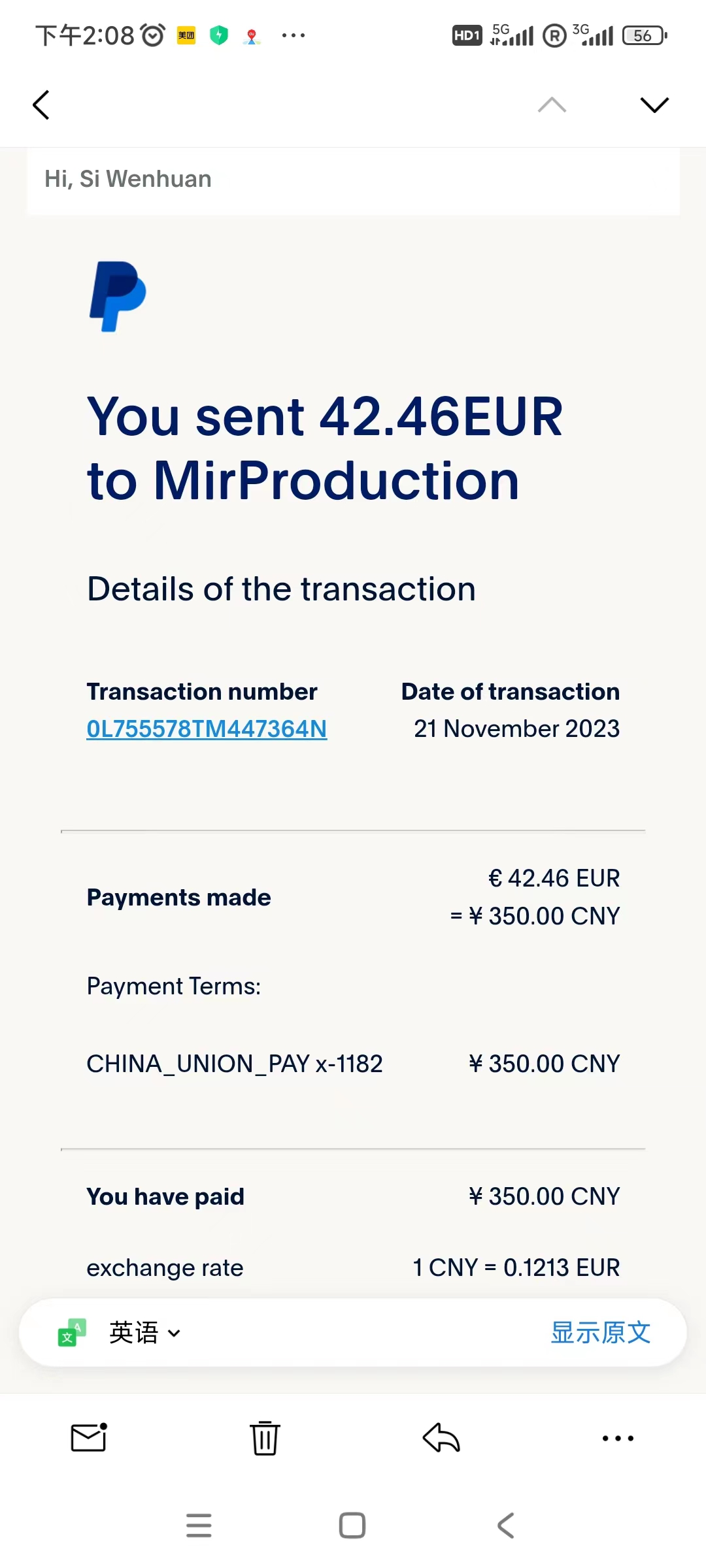This screenshot has height=1568, width=706.
Task: Open the more options menu in the bottom toolbar
Action: click(x=618, y=1437)
